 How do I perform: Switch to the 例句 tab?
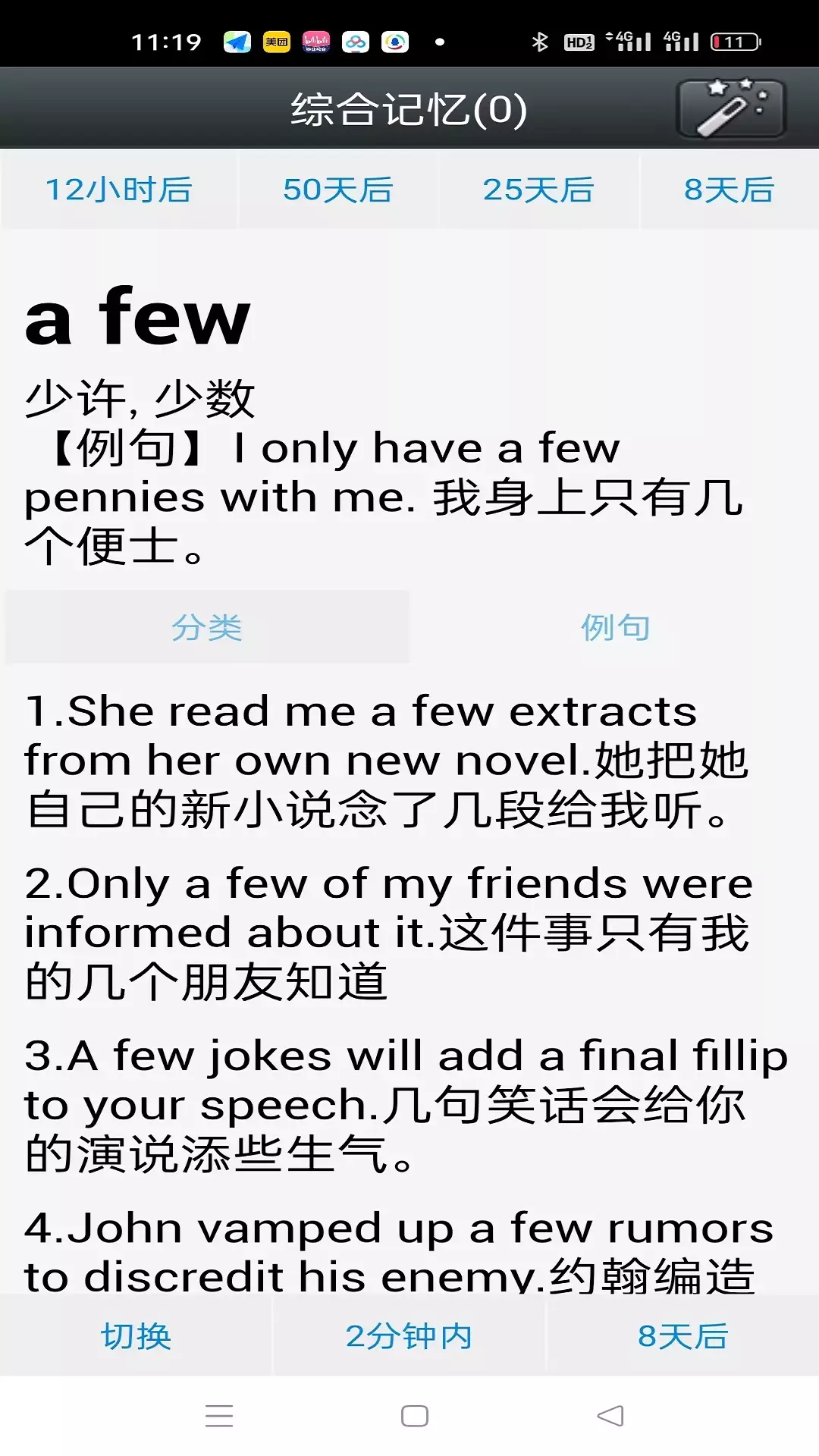pos(615,627)
